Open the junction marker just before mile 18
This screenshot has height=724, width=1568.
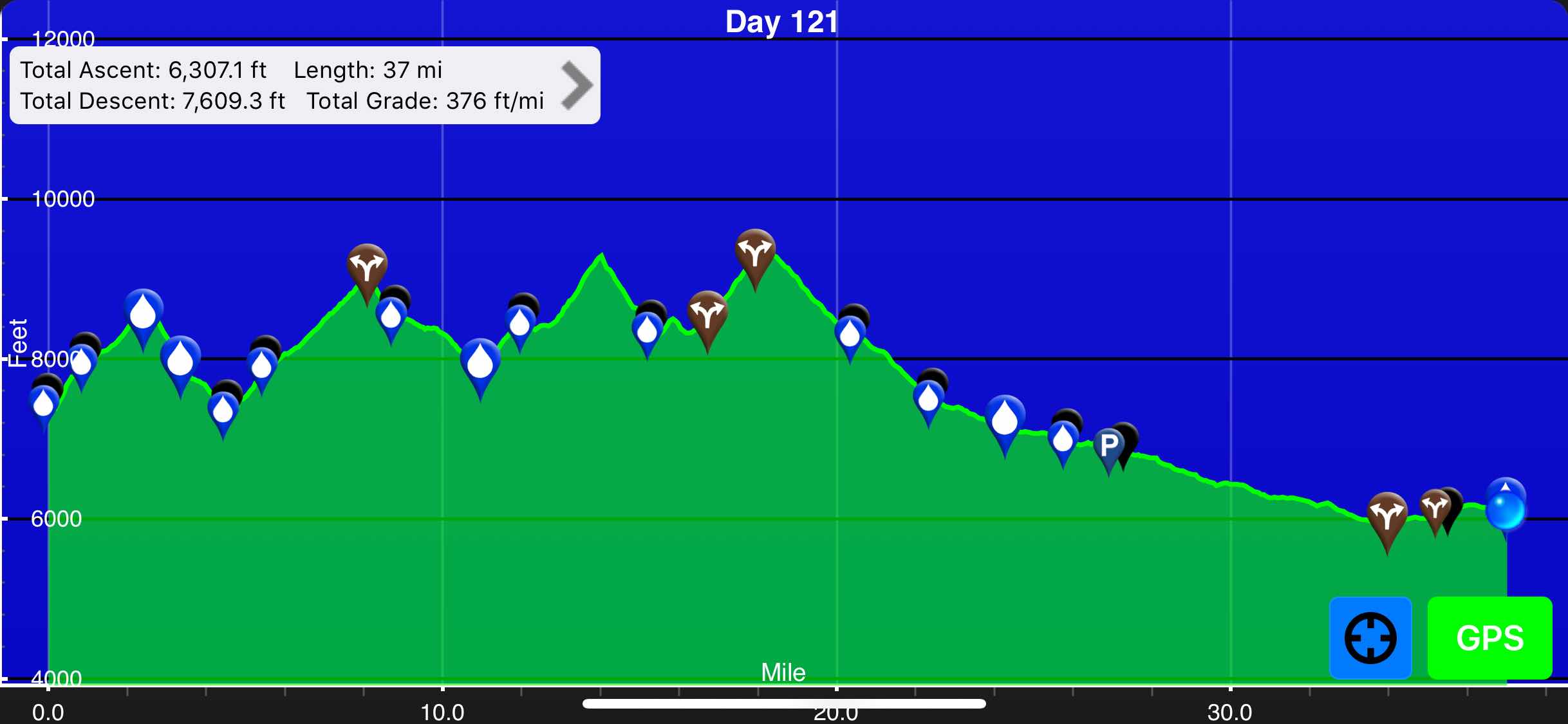coord(755,252)
